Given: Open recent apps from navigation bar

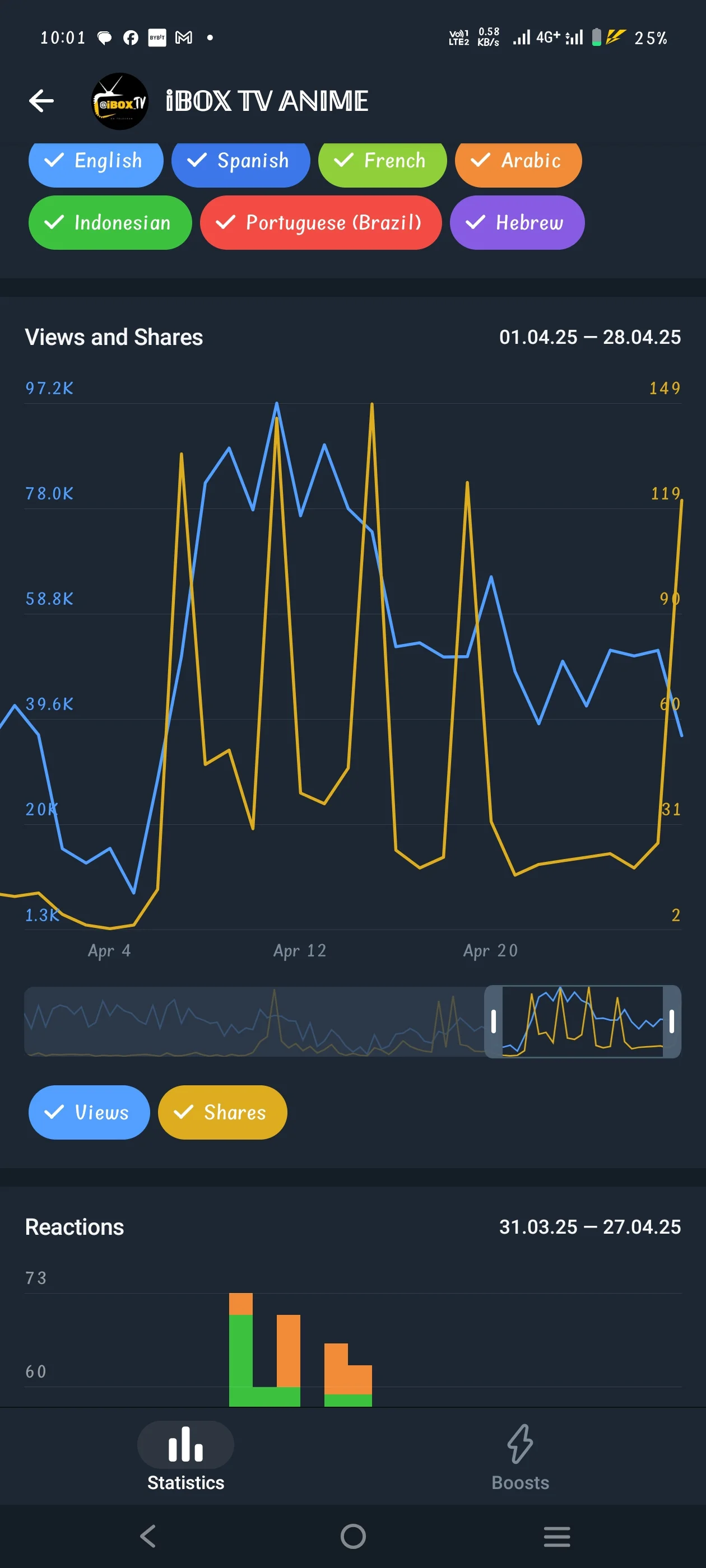Looking at the screenshot, I should coord(557,1536).
